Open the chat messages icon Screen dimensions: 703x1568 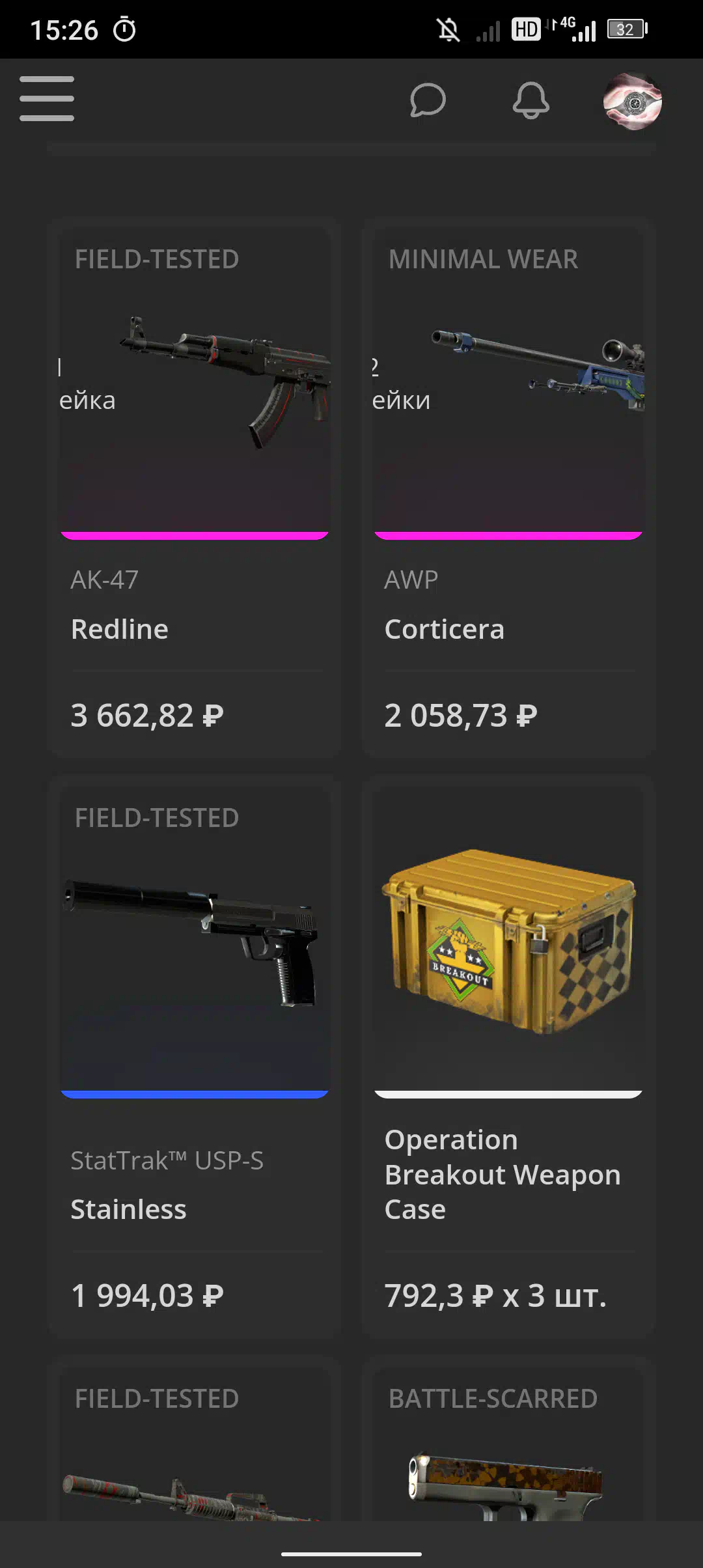tap(428, 100)
